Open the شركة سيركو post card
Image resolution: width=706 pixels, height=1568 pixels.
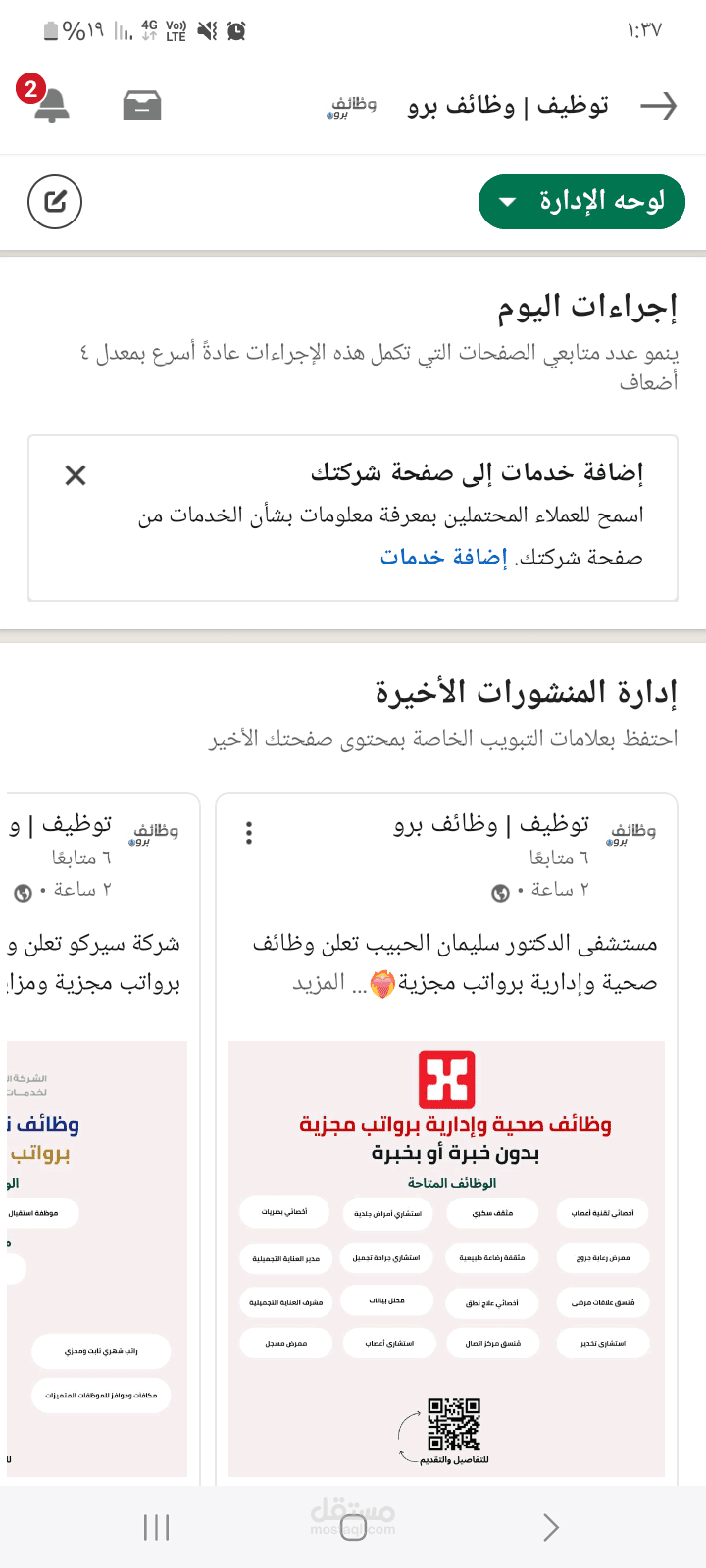(98, 962)
